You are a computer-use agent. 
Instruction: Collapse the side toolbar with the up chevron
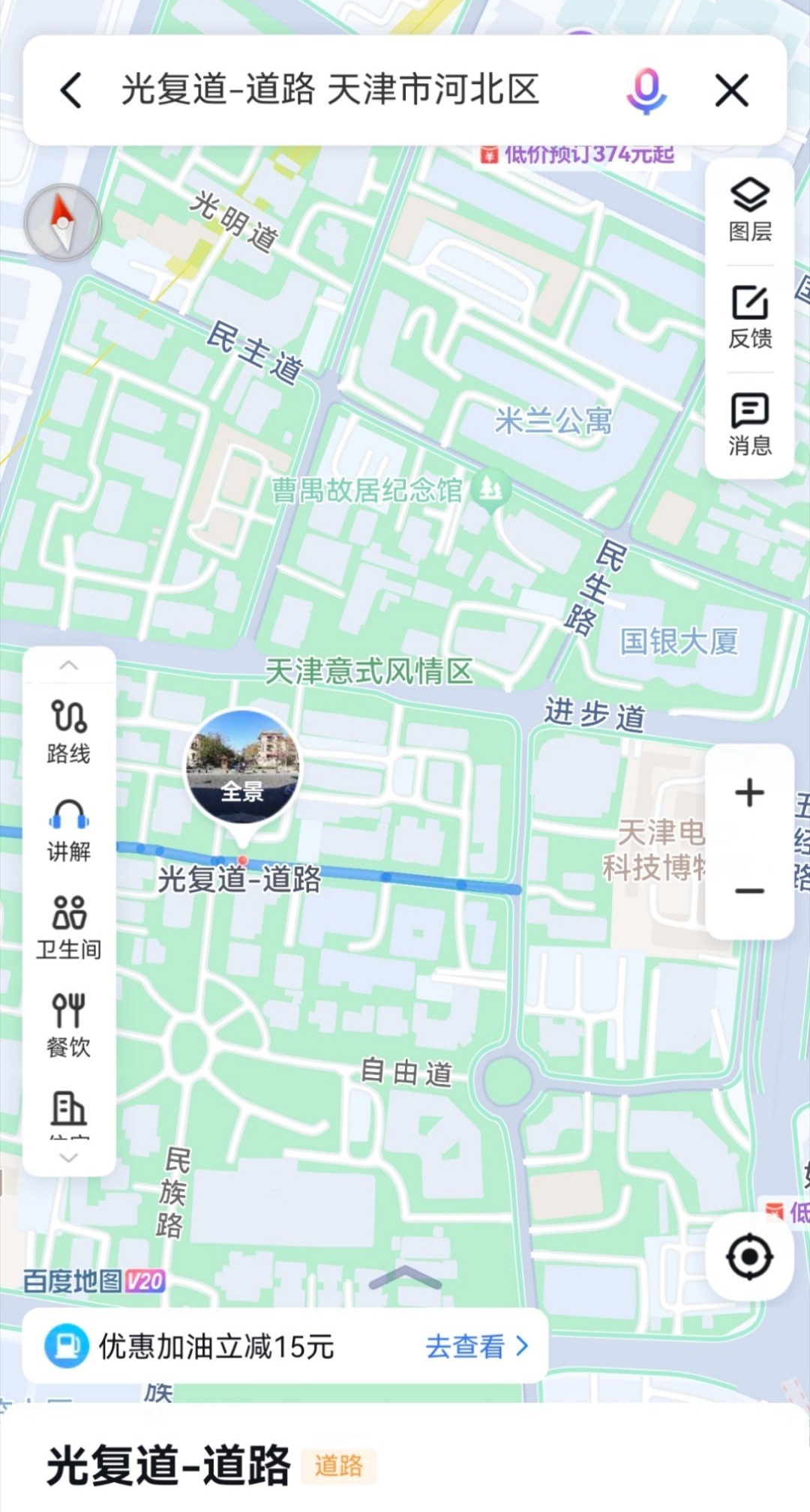tap(69, 665)
